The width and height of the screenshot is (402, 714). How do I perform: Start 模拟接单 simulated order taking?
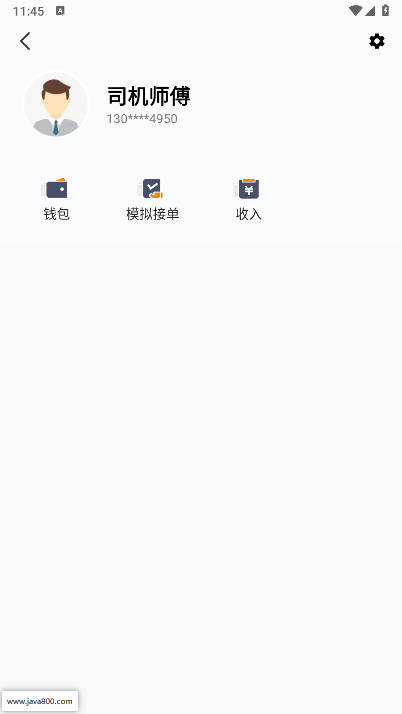tap(153, 199)
